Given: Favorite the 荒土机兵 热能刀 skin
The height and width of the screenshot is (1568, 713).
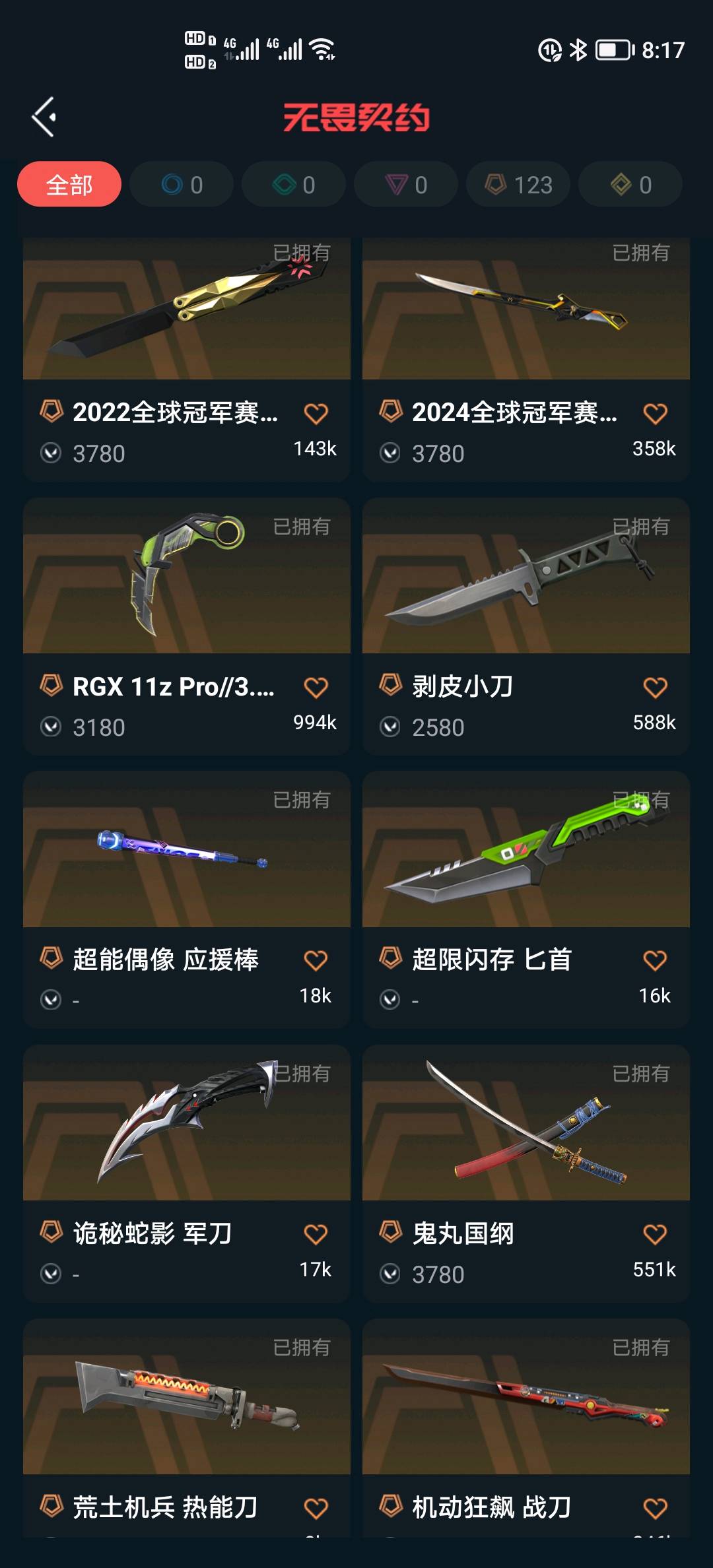Looking at the screenshot, I should (316, 1509).
